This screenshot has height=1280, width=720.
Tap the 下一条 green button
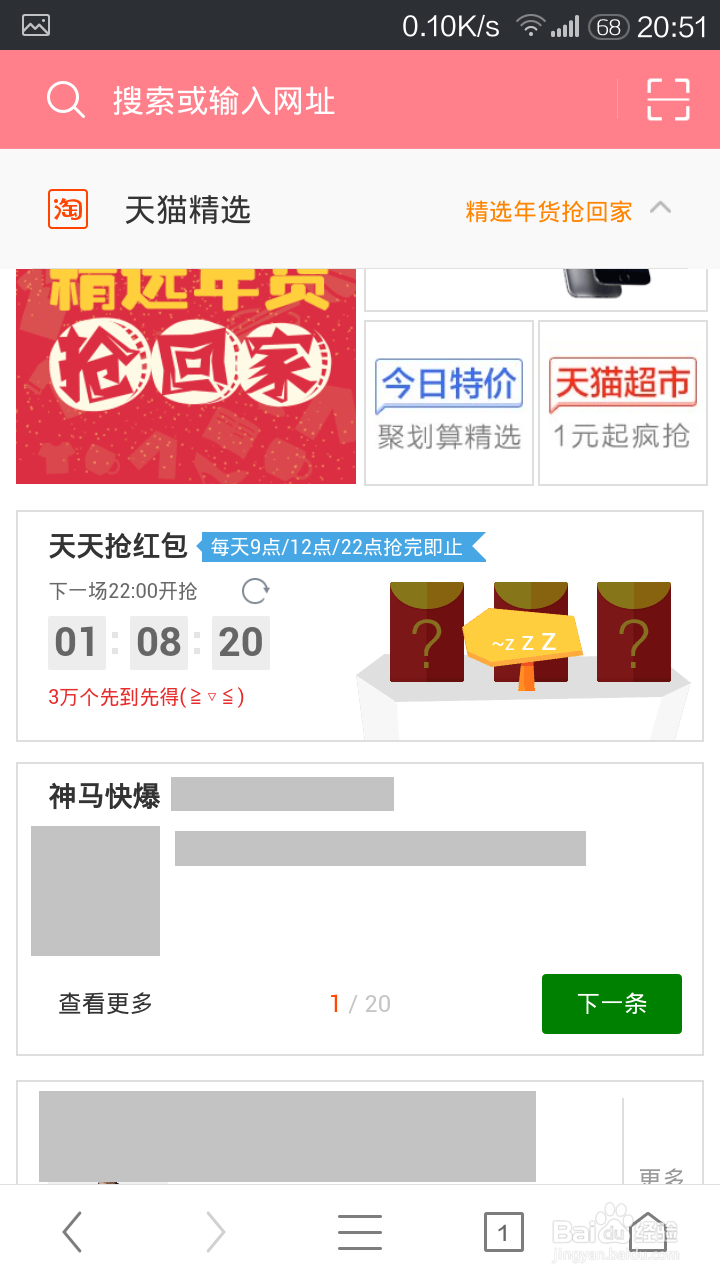tap(611, 1003)
